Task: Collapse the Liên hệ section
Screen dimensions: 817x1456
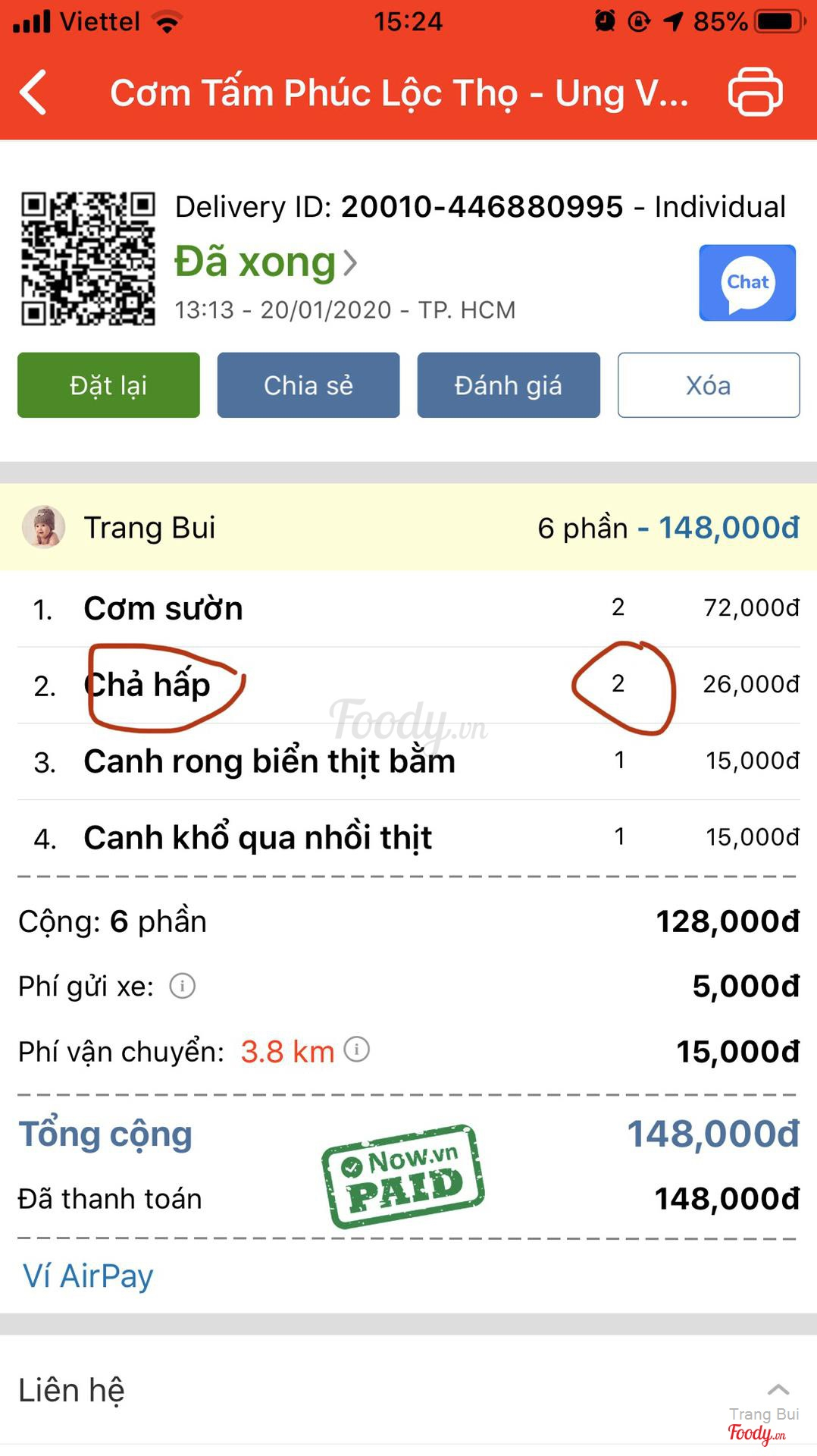Action: 778,1389
